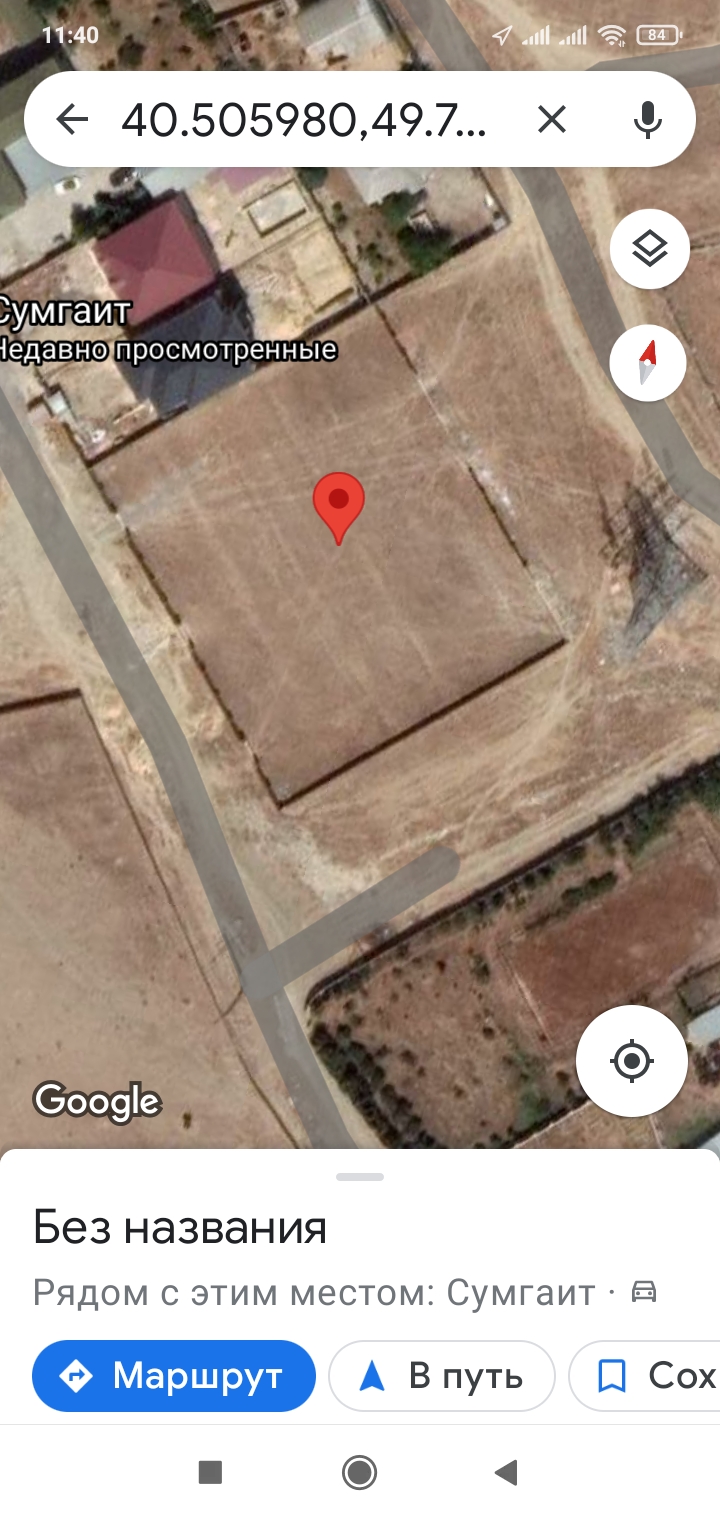Save this place to a list
Screen dimensions: 720x1520
[x=644, y=1376]
